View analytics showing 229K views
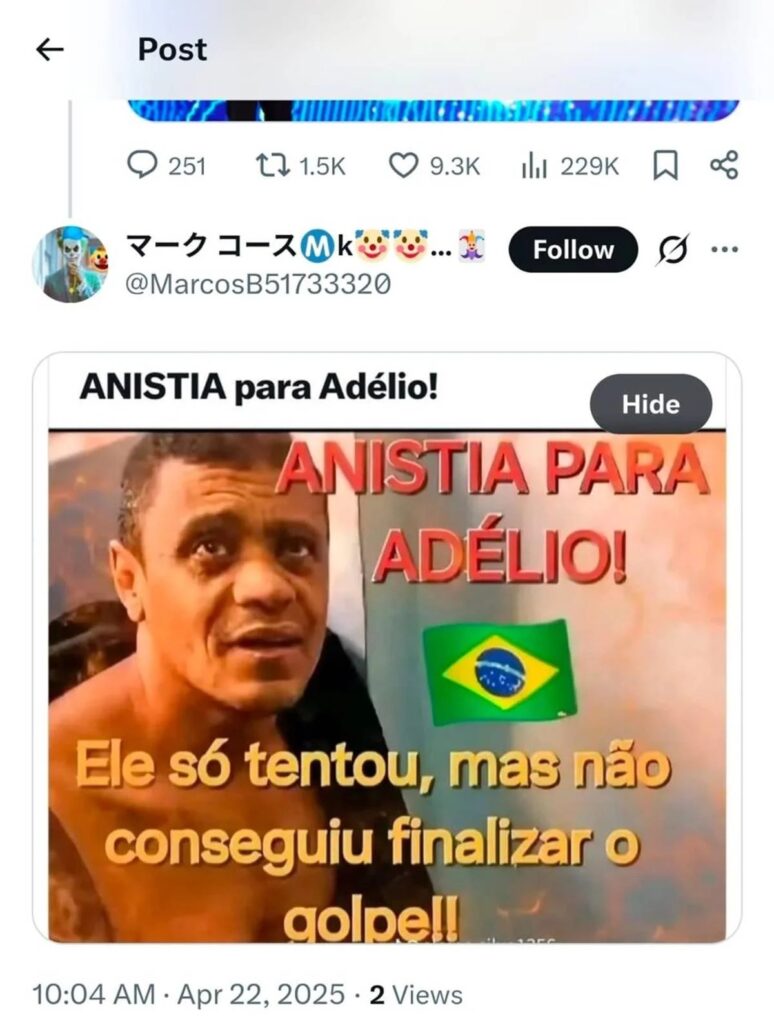 click(x=534, y=165)
